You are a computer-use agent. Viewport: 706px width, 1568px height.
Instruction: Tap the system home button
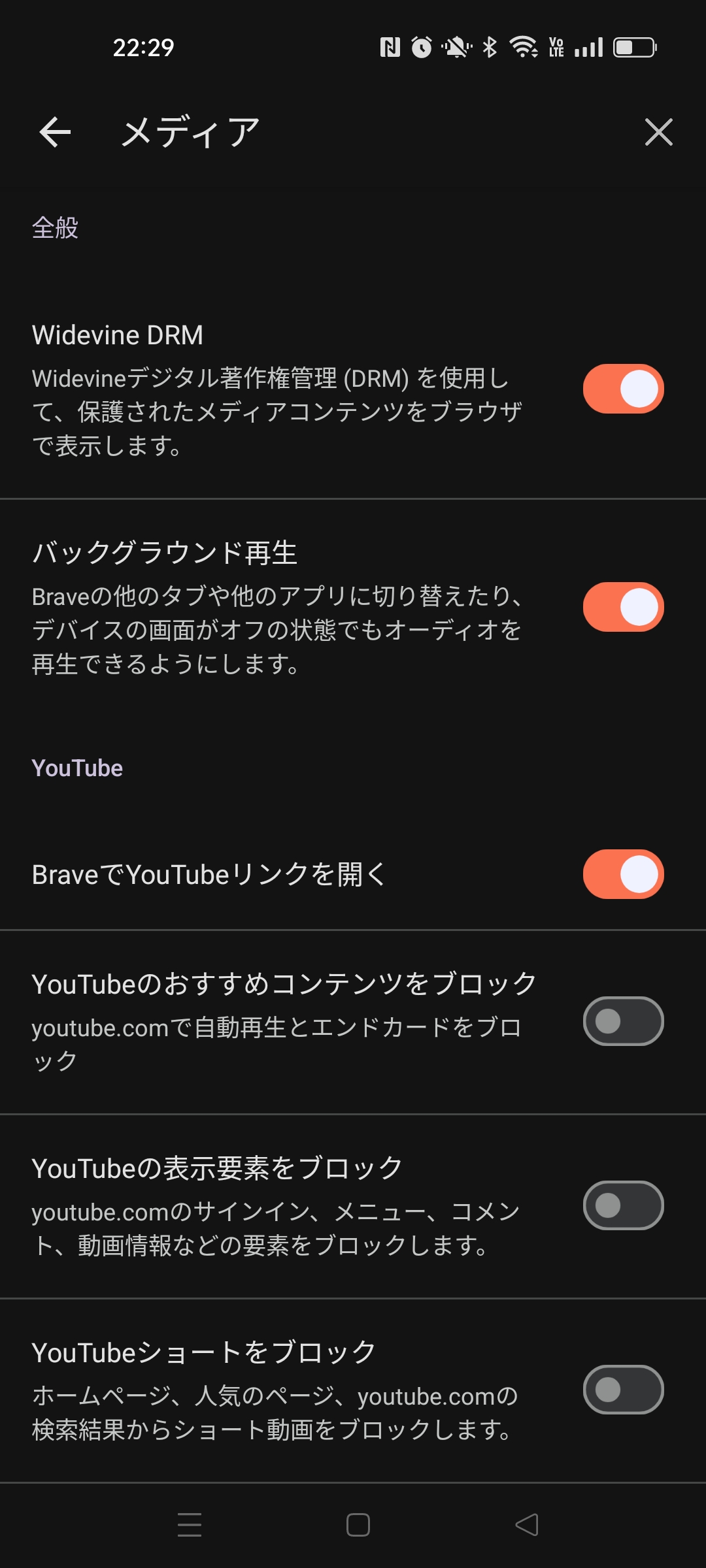coord(358,1525)
